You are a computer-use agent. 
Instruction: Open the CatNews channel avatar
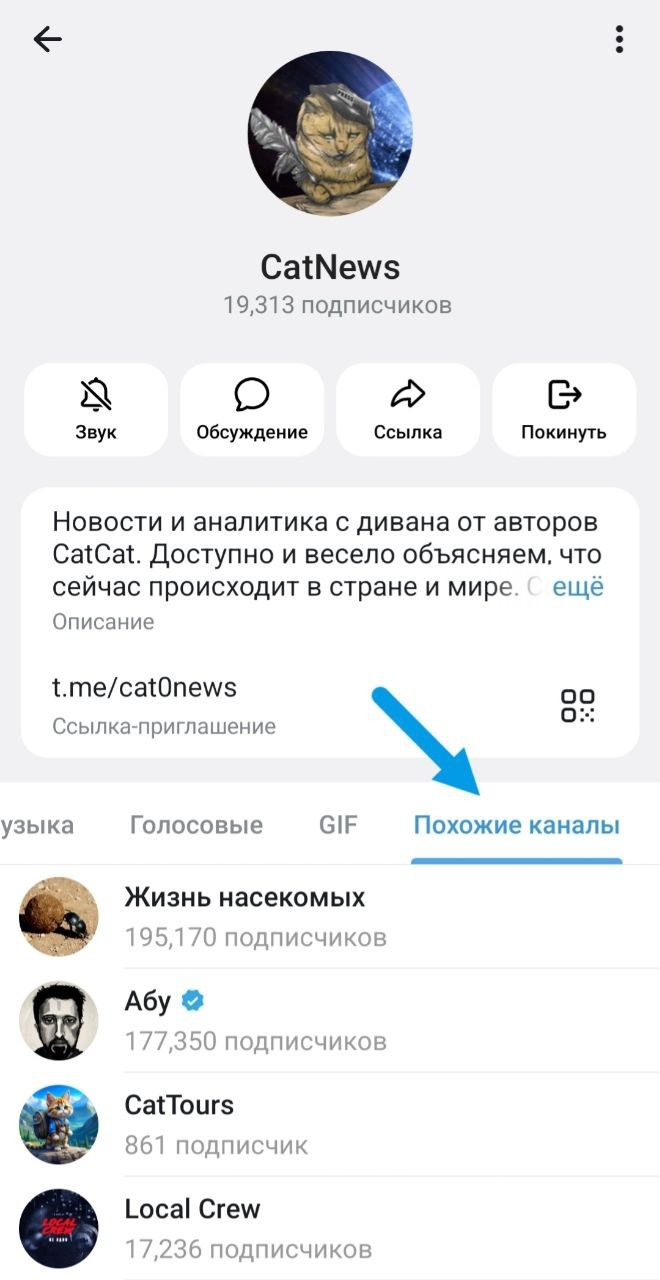[330, 135]
